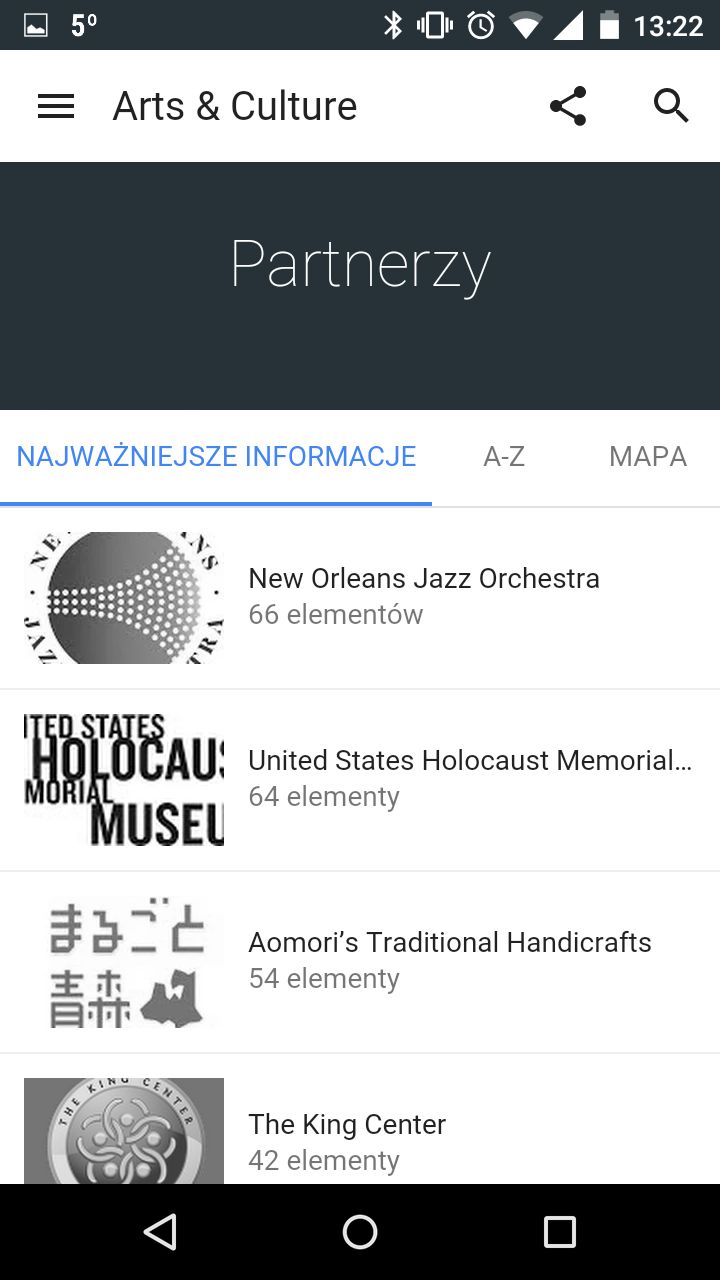This screenshot has width=720, height=1280.
Task: Open New Orleans Jazz Orchestra partner
Action: click(360, 598)
